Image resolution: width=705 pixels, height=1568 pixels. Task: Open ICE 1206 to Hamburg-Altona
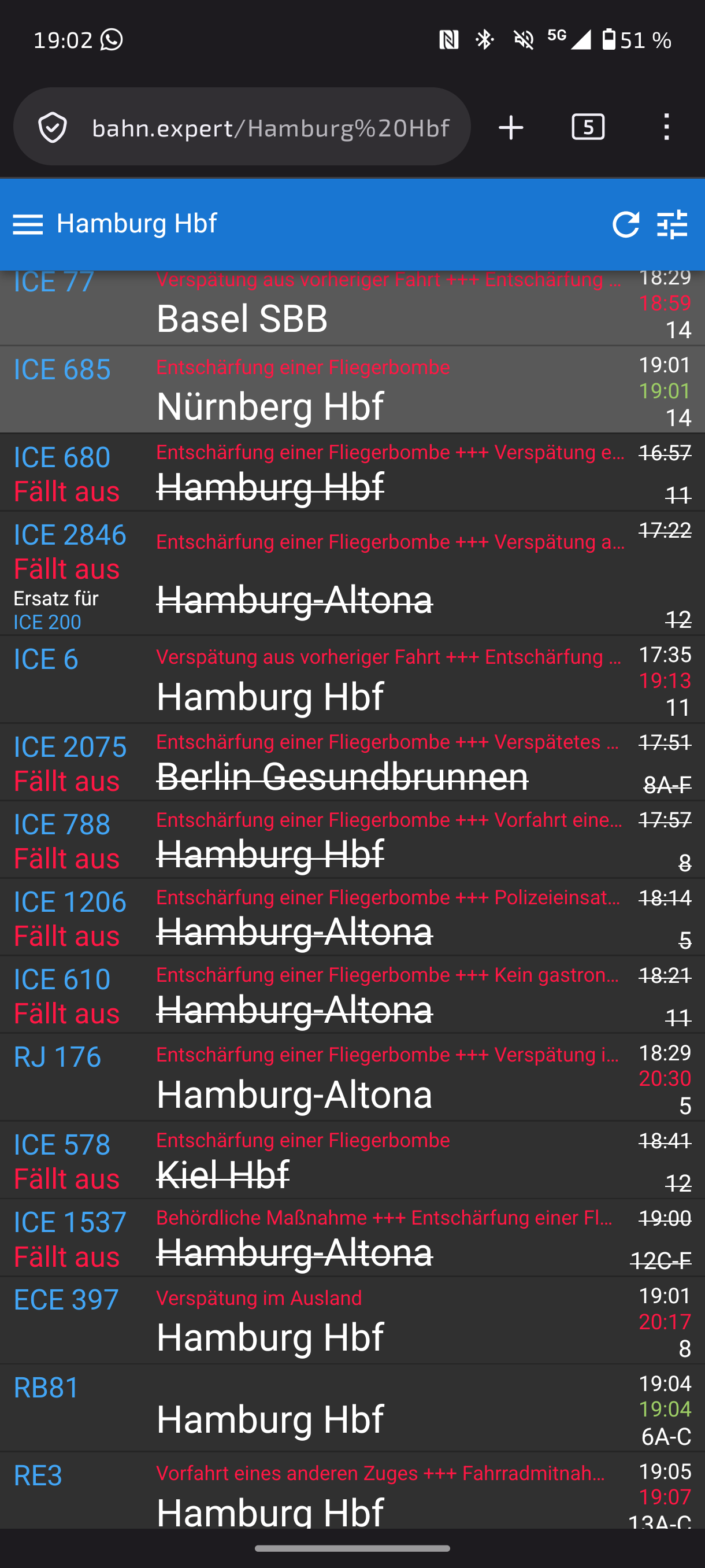[x=352, y=918]
